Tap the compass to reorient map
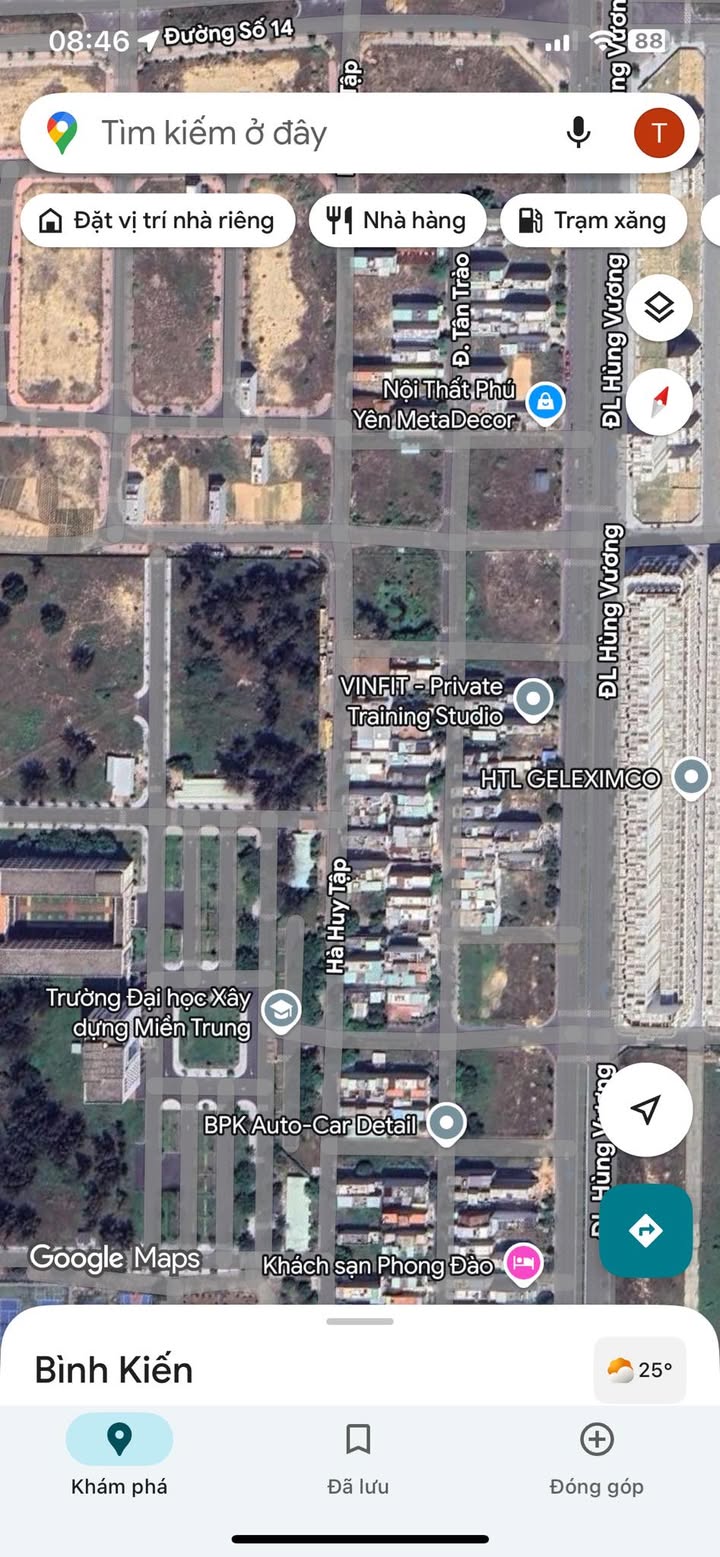This screenshot has height=1557, width=720. 659,402
